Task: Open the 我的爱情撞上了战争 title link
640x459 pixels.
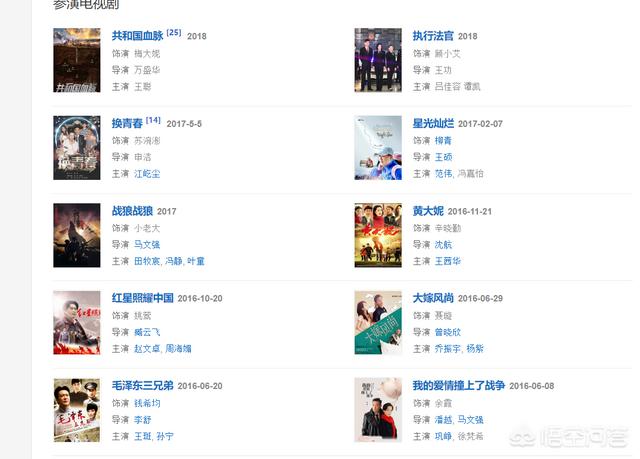Action: point(458,386)
